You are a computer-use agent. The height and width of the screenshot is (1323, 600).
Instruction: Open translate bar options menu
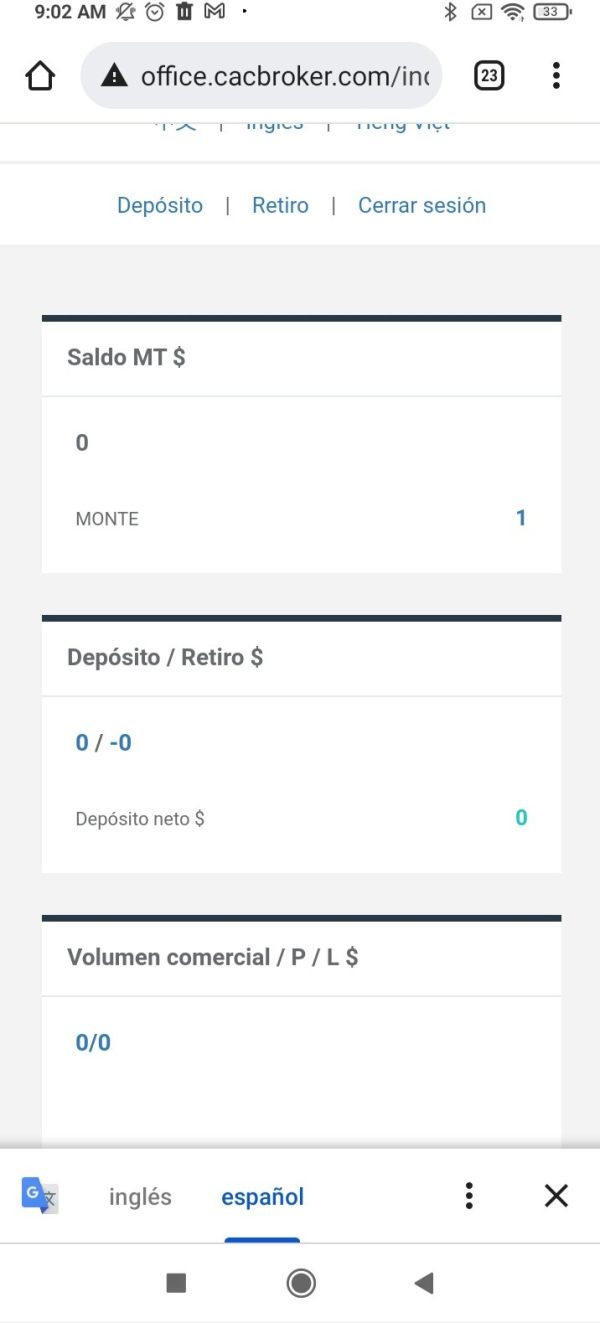469,1196
